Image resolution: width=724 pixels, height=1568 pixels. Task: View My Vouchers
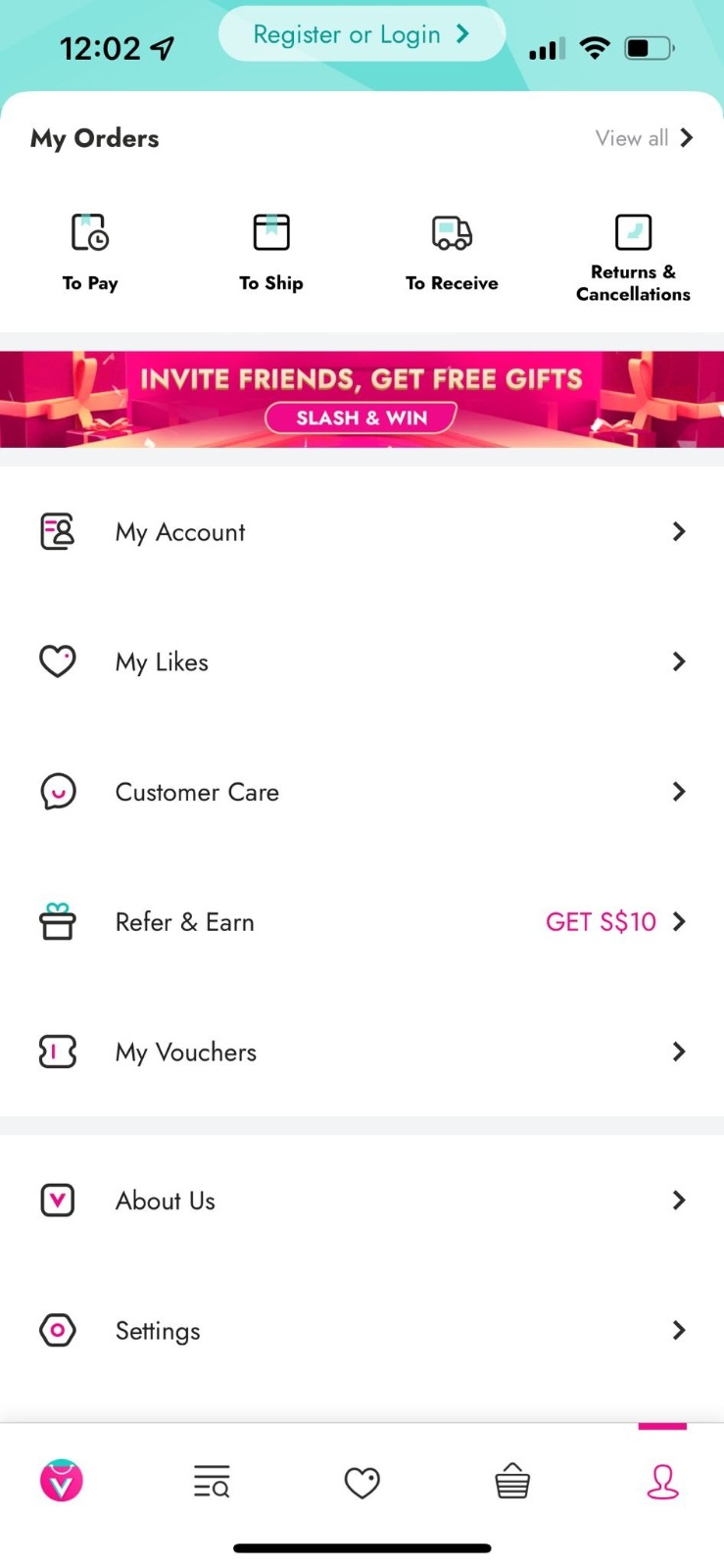pyautogui.click(x=362, y=1052)
